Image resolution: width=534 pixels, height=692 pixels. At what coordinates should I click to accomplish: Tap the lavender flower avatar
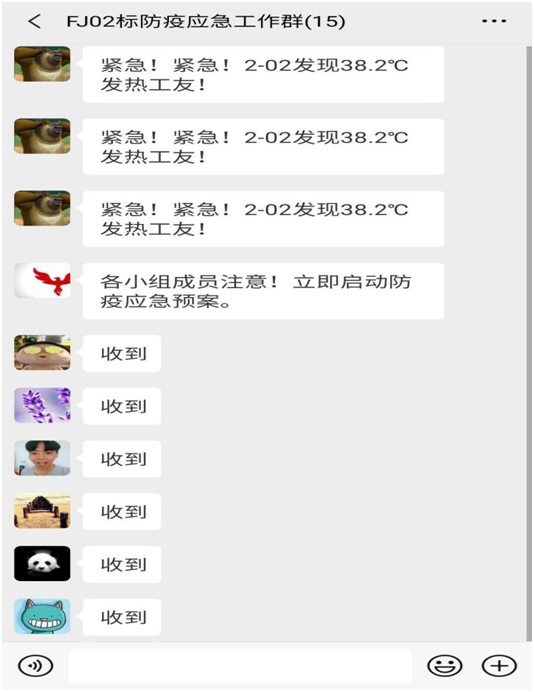42,405
